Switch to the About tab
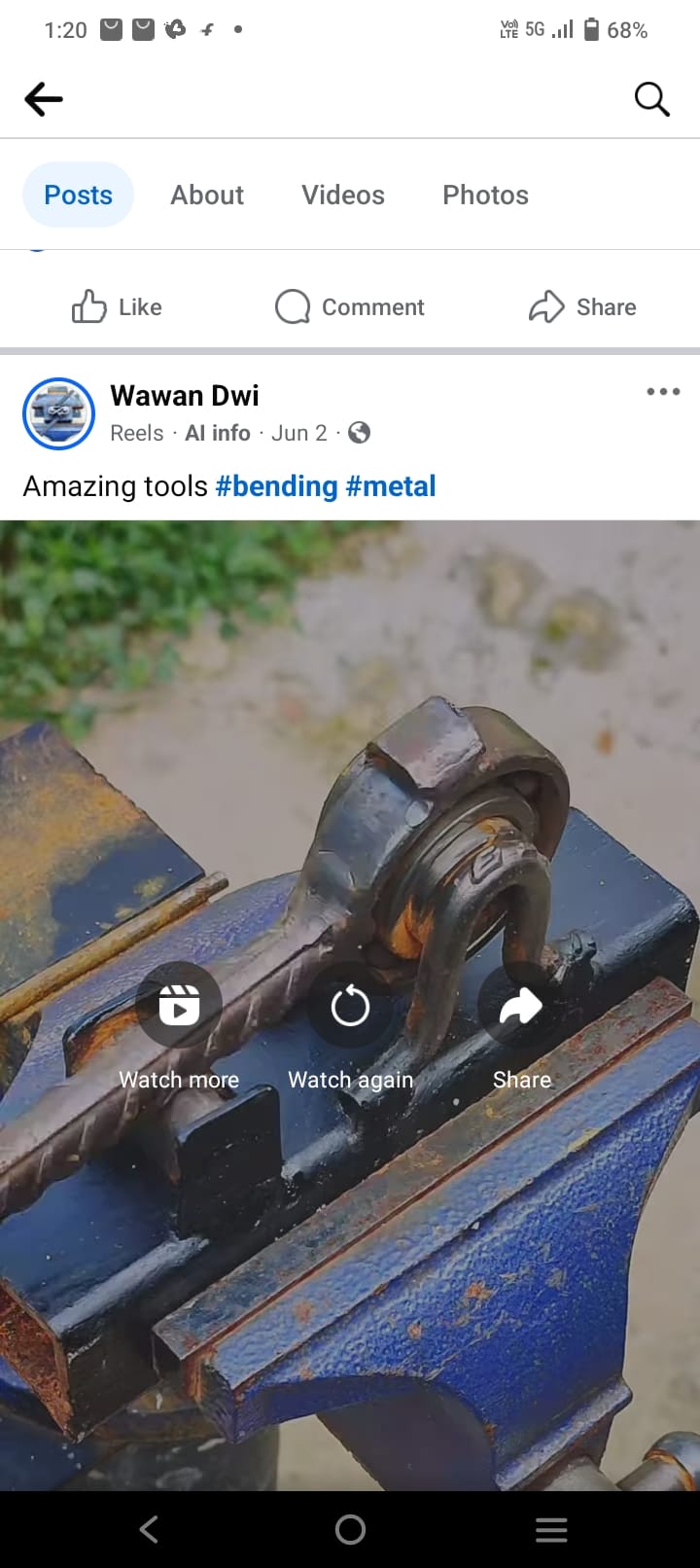 click(207, 195)
